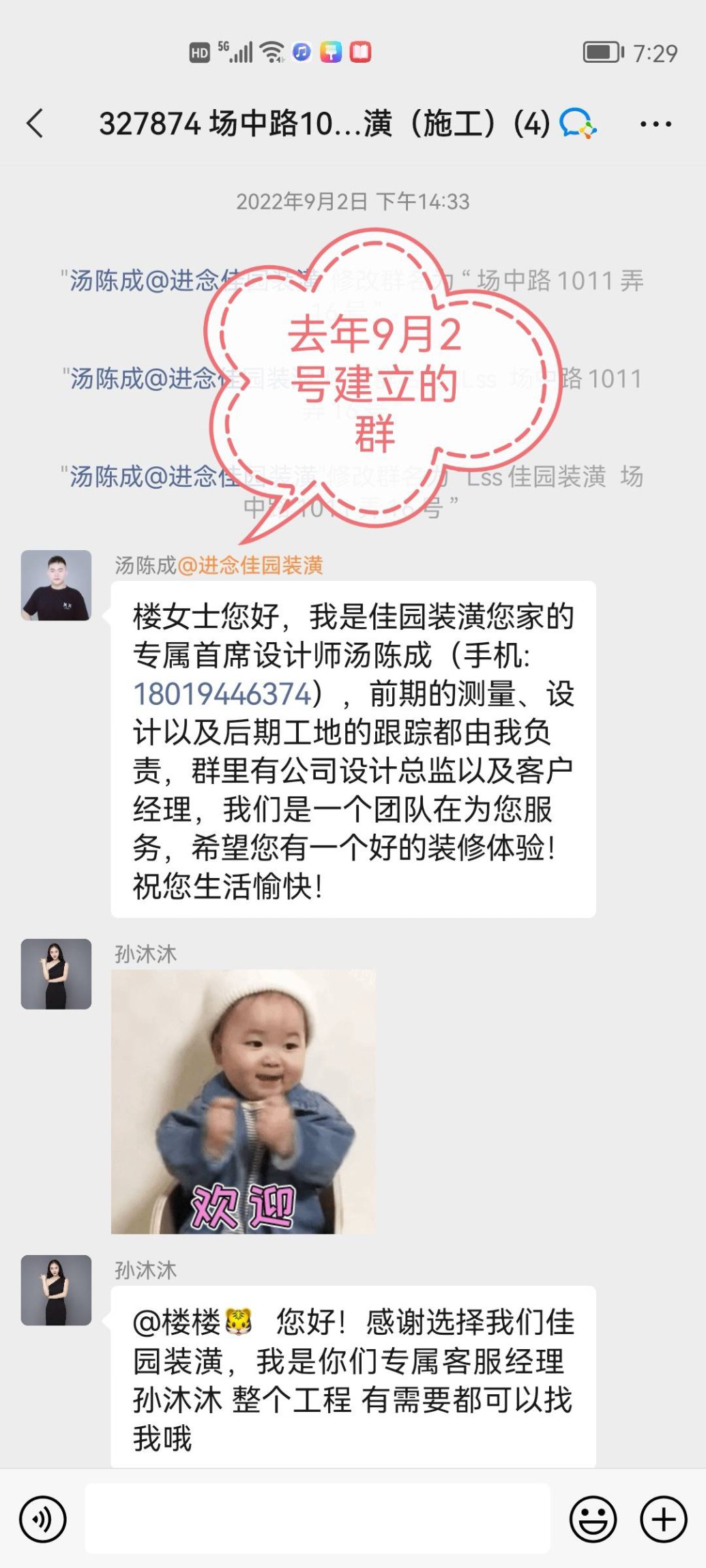This screenshot has height=1568, width=706.
Task: Open 孙沐沐's avatar above the sticker
Action: coord(56,974)
